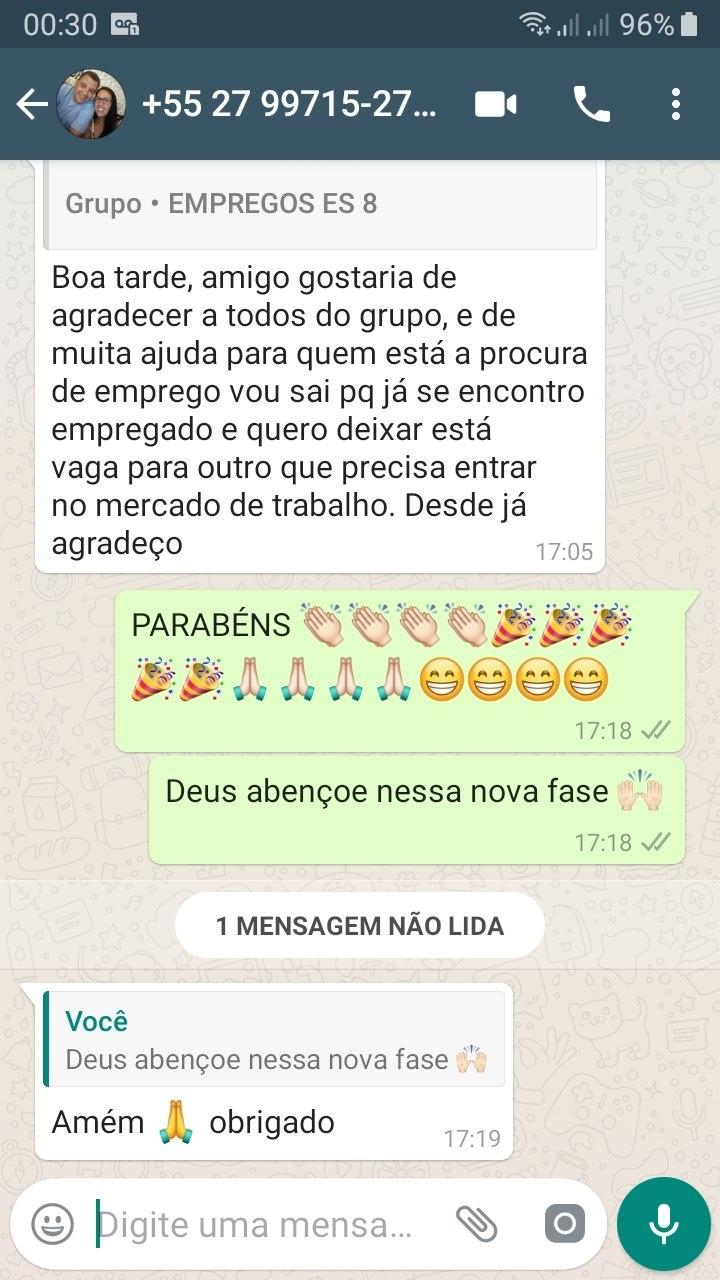Open the overflow menu
Image resolution: width=720 pixels, height=1280 pixels.
676,105
